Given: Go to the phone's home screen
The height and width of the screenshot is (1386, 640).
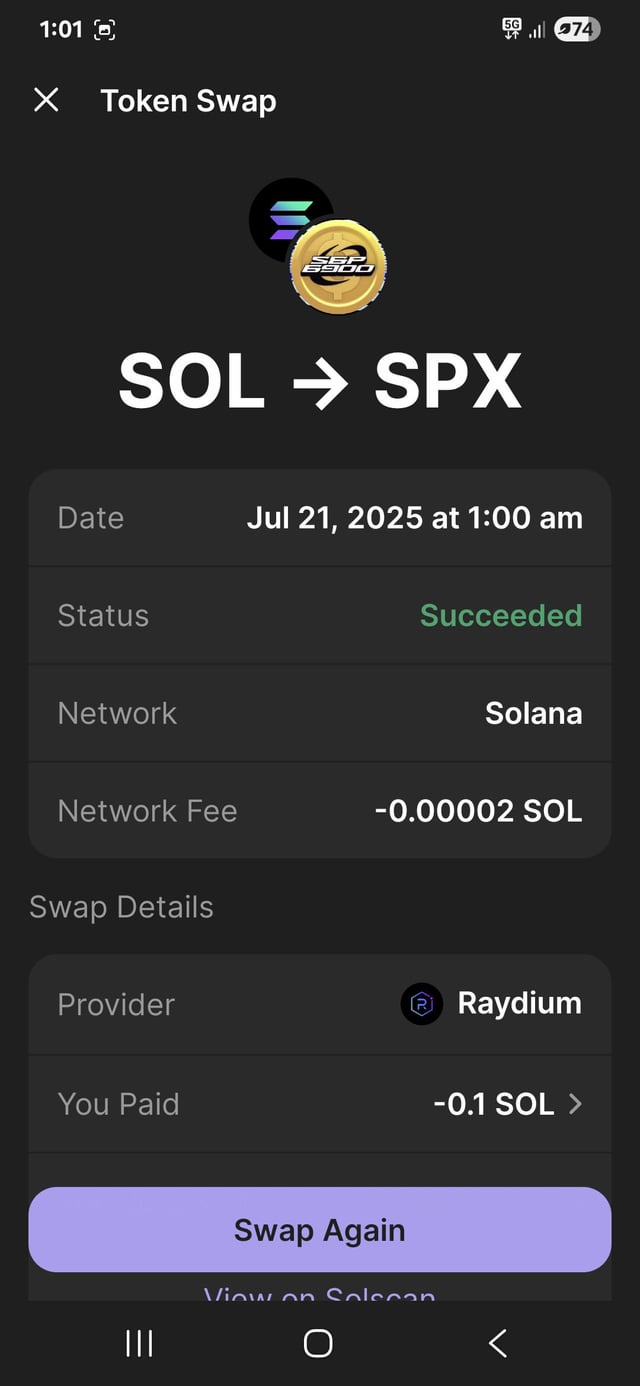Looking at the screenshot, I should click(318, 1343).
